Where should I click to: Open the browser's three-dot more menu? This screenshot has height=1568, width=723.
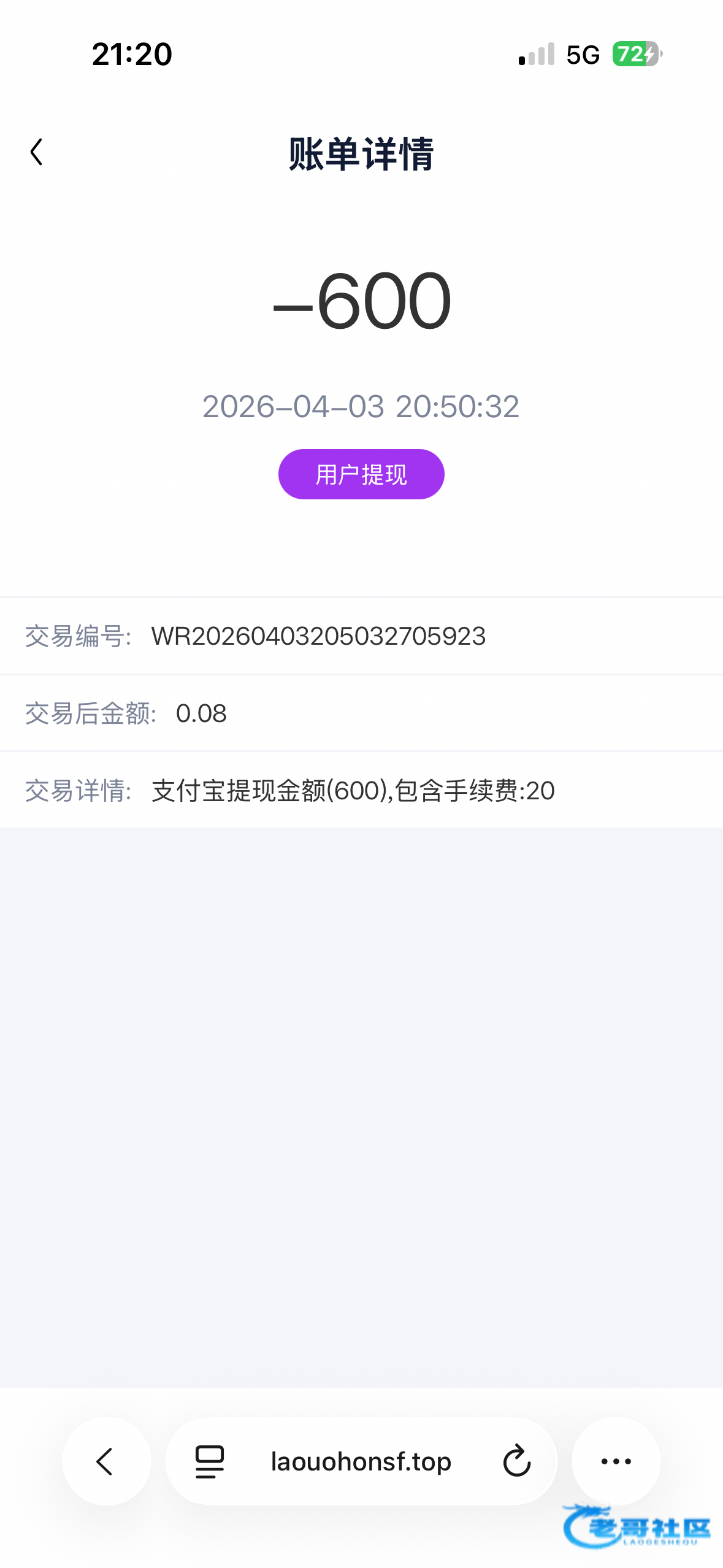(x=616, y=1461)
